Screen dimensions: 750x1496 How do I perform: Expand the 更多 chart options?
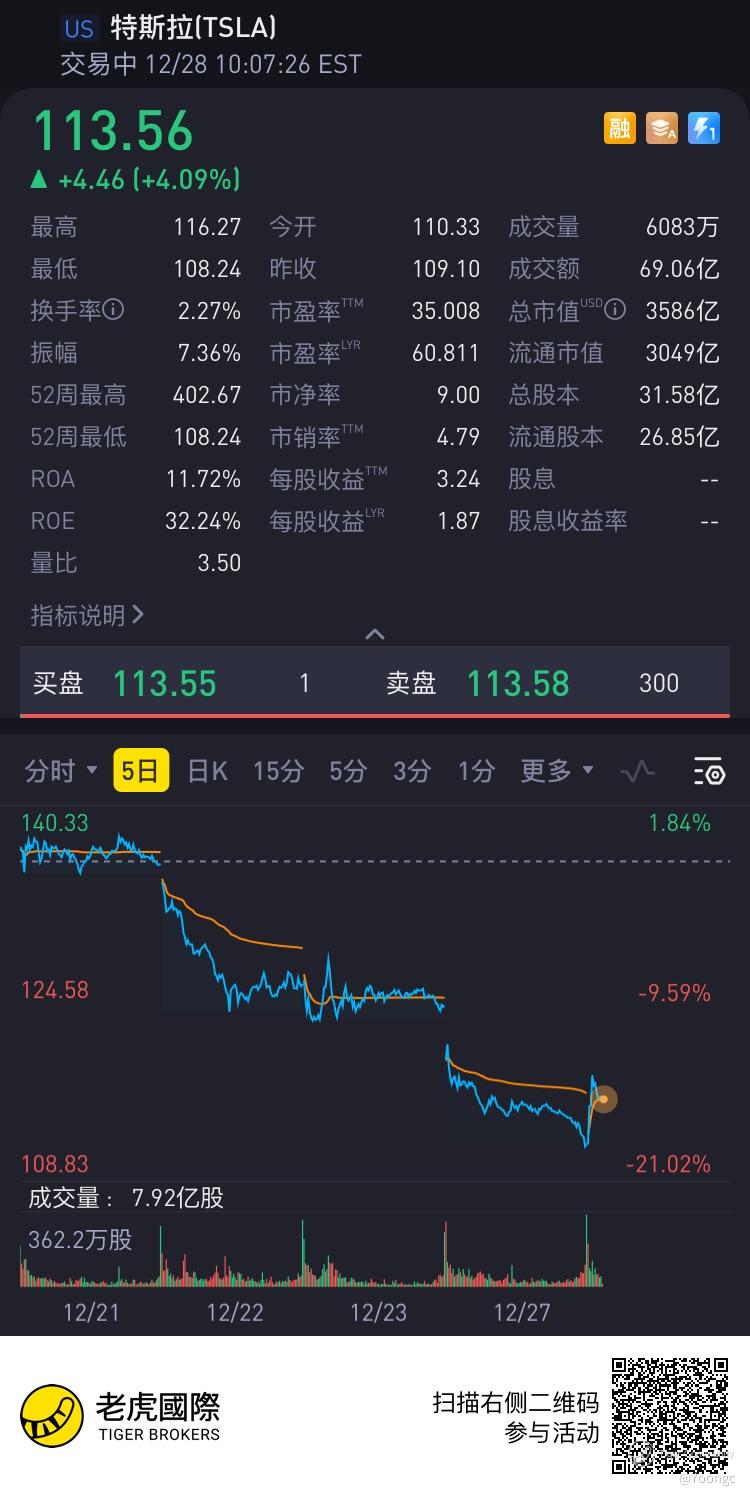[x=556, y=771]
